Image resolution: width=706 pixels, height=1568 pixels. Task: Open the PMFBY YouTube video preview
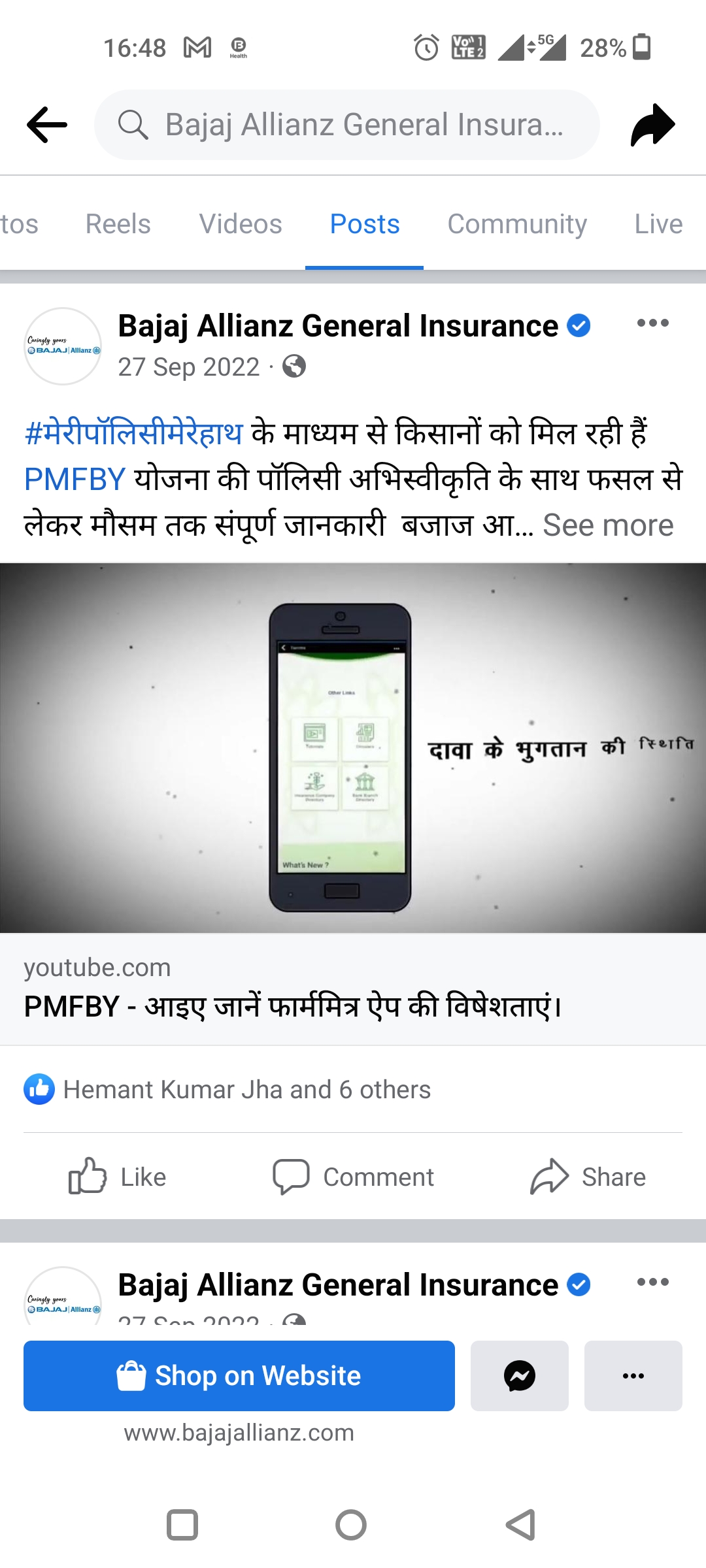click(x=353, y=747)
